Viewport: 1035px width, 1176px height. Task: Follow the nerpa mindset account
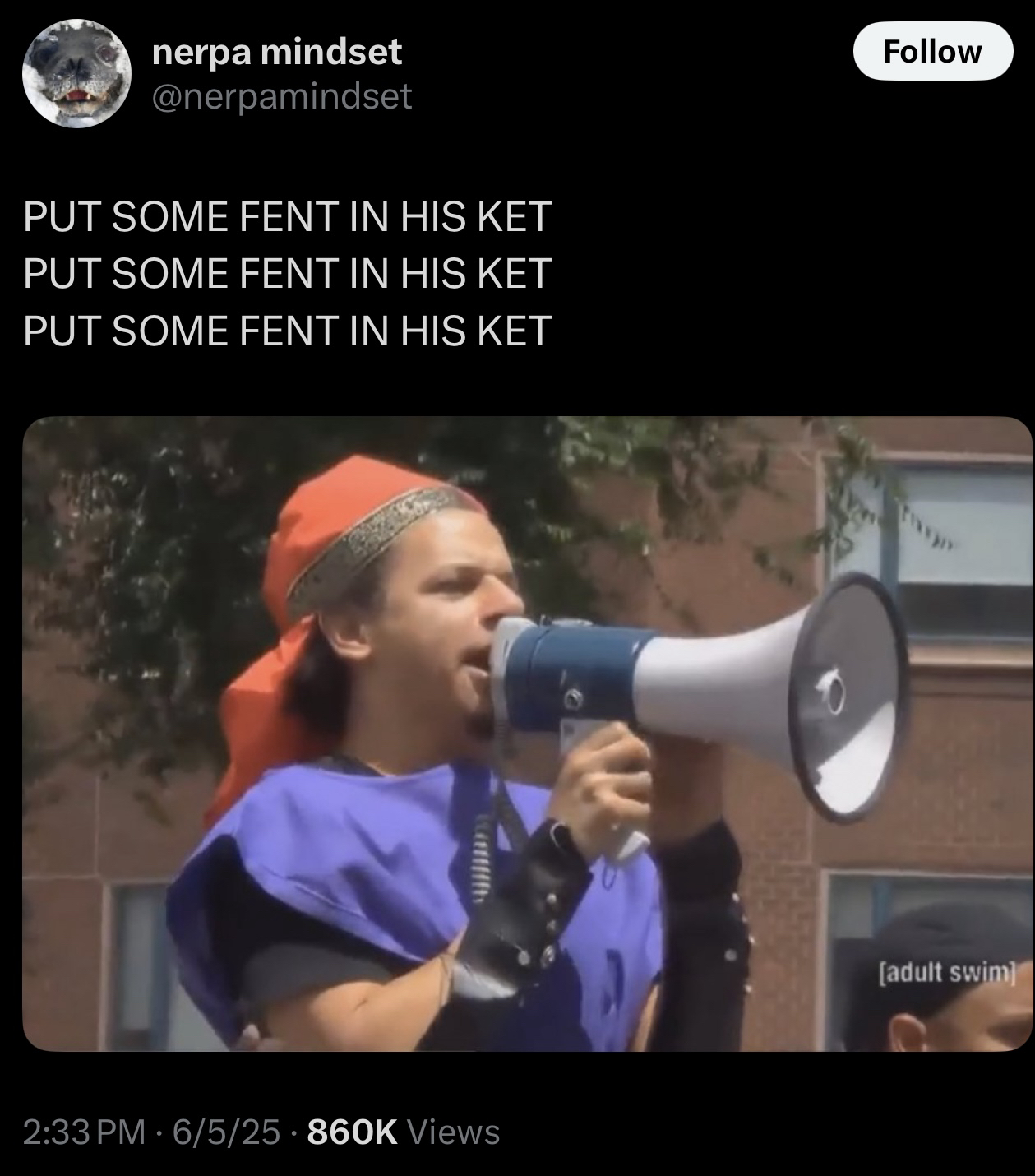pyautogui.click(x=932, y=51)
